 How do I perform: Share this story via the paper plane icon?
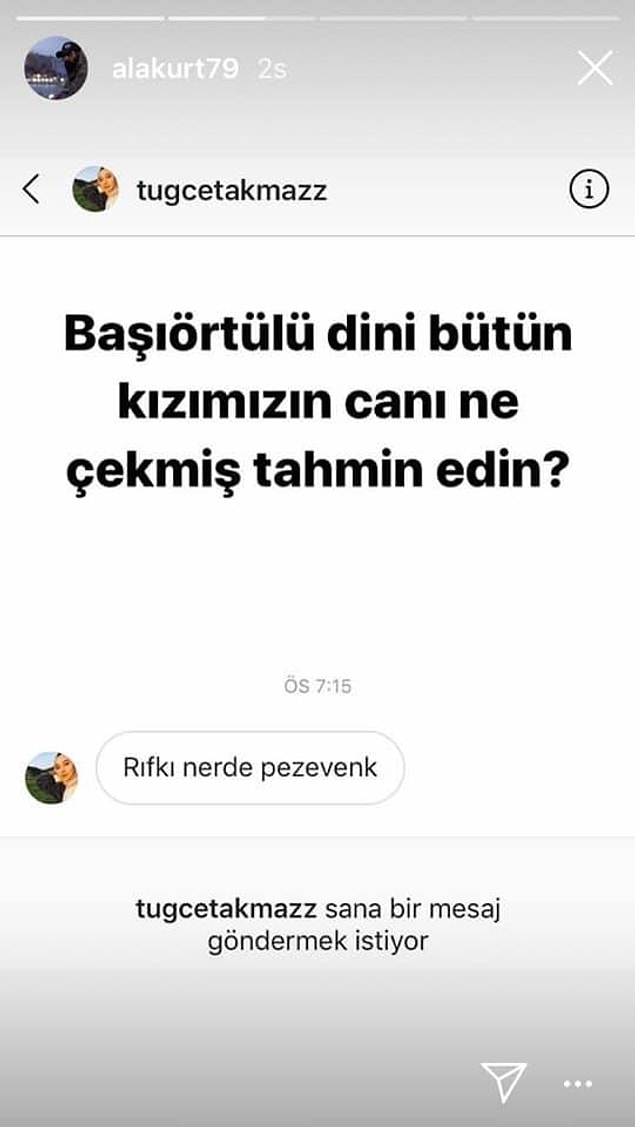[x=503, y=1082]
